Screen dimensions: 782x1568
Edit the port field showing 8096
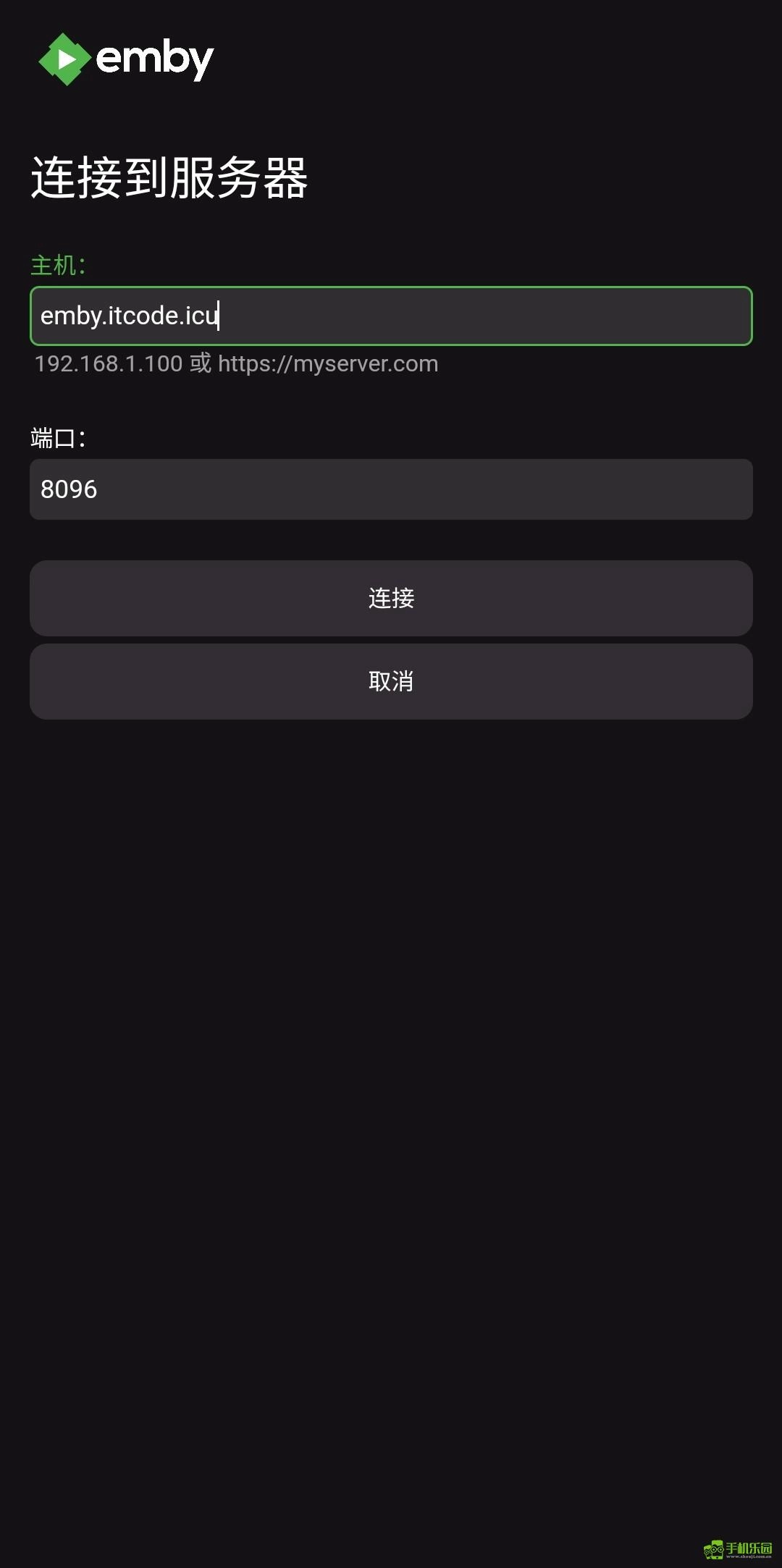[391, 489]
